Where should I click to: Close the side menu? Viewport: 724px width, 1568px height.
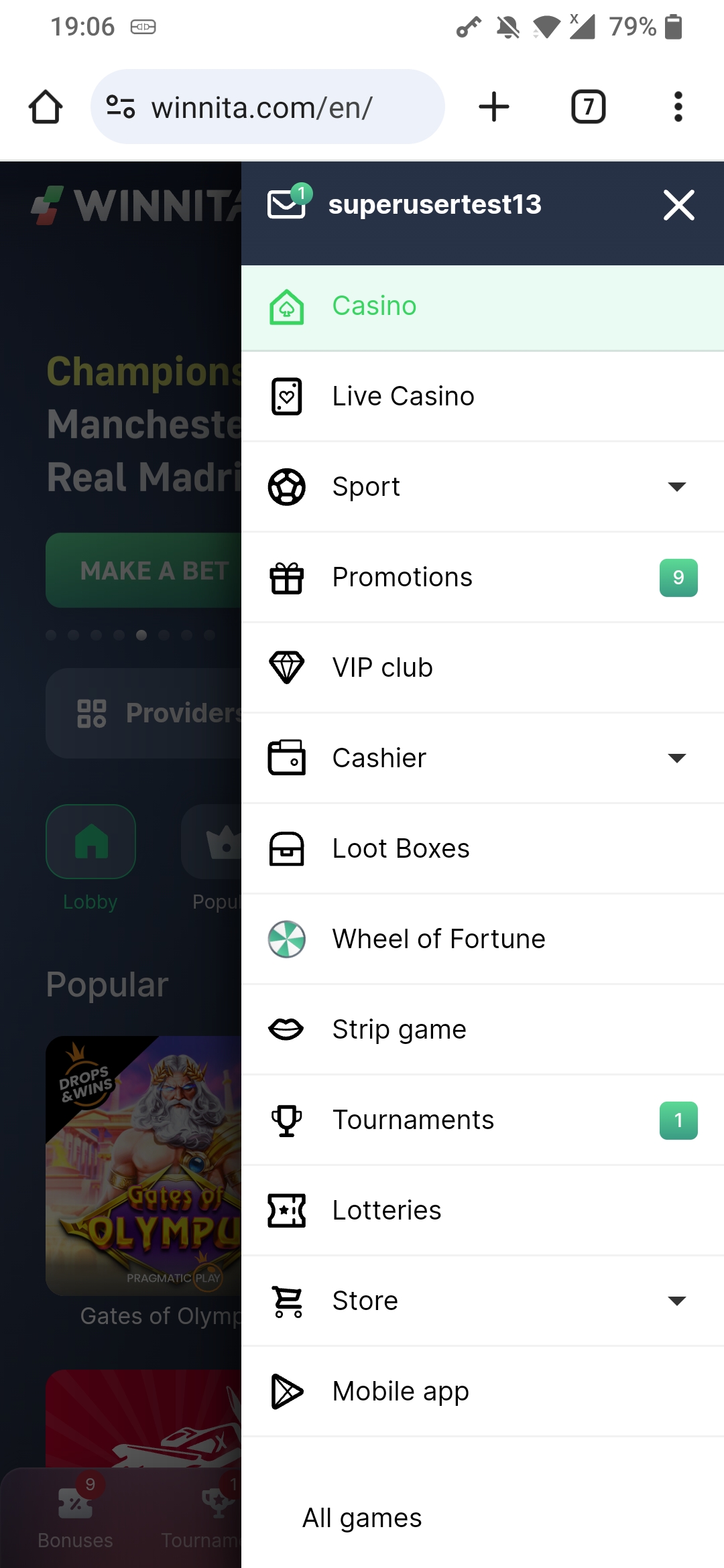[678, 205]
